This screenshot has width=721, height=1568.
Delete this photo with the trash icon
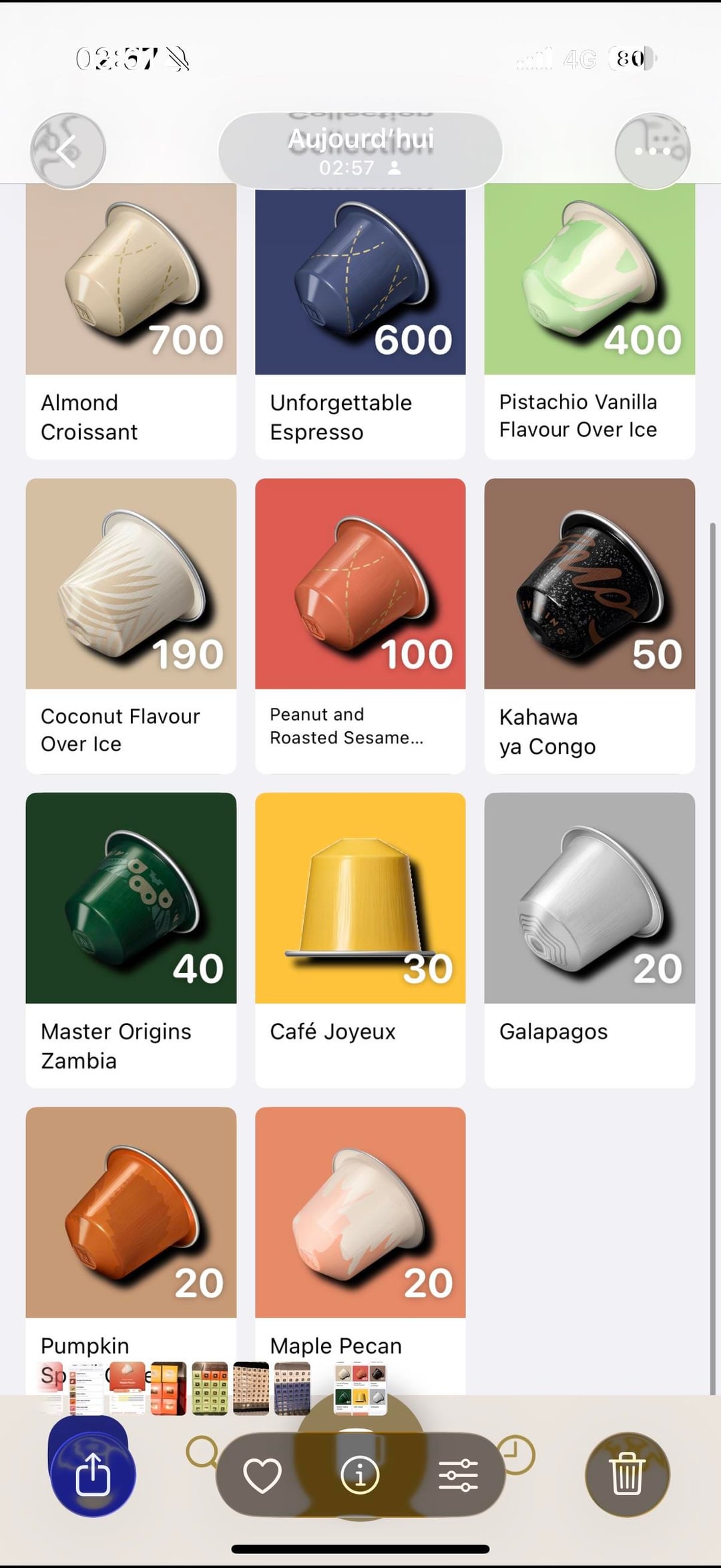(x=627, y=1475)
